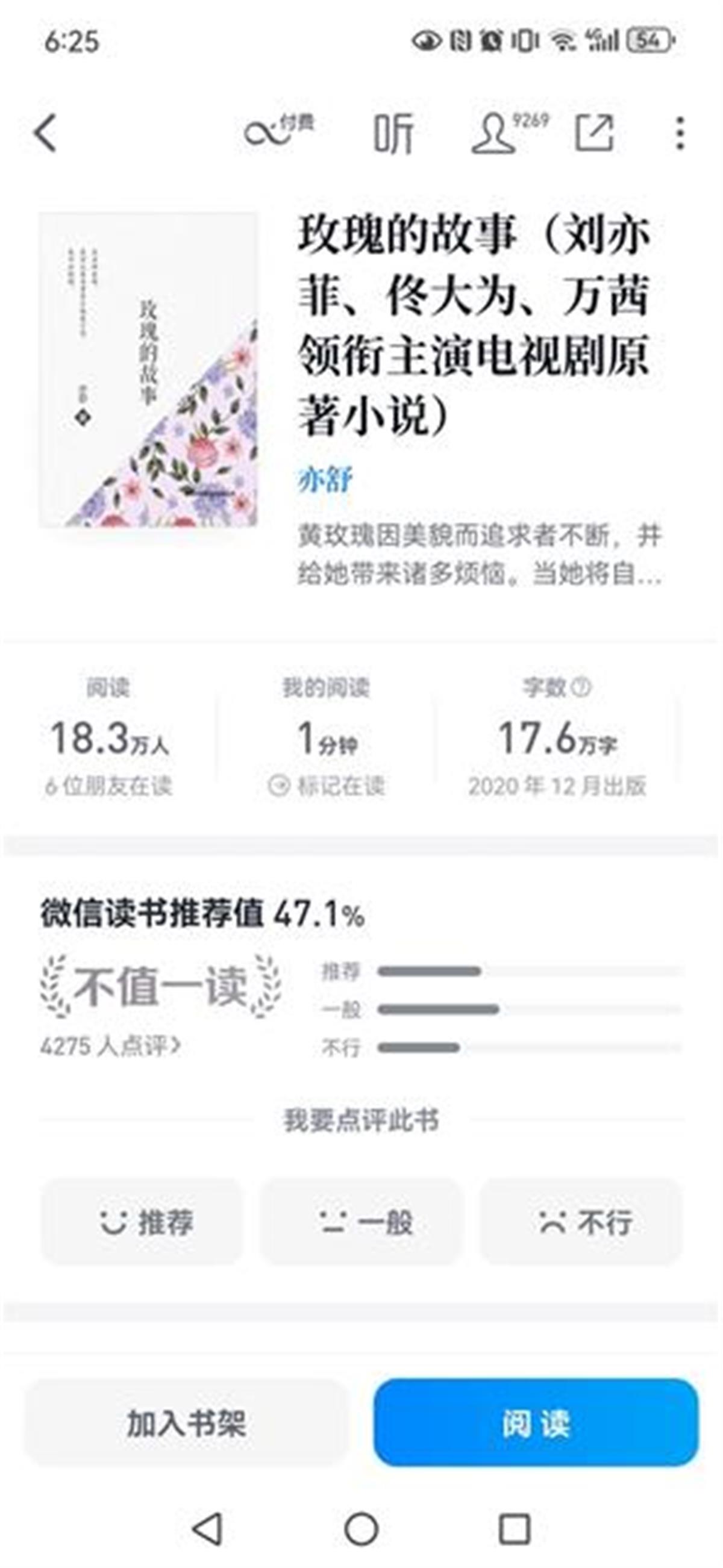Open author 亦舒's page
723x1568 pixels.
tap(324, 479)
